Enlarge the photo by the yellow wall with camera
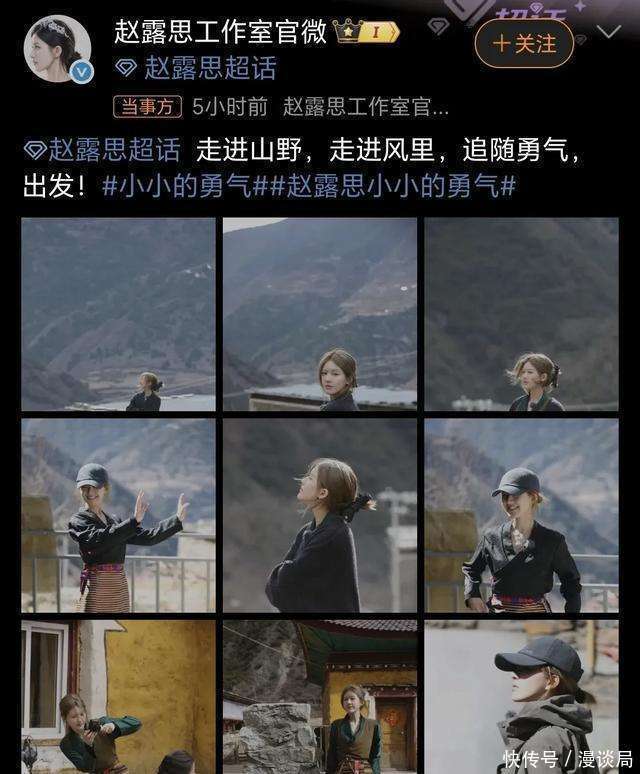The width and height of the screenshot is (640, 774). (x=118, y=696)
